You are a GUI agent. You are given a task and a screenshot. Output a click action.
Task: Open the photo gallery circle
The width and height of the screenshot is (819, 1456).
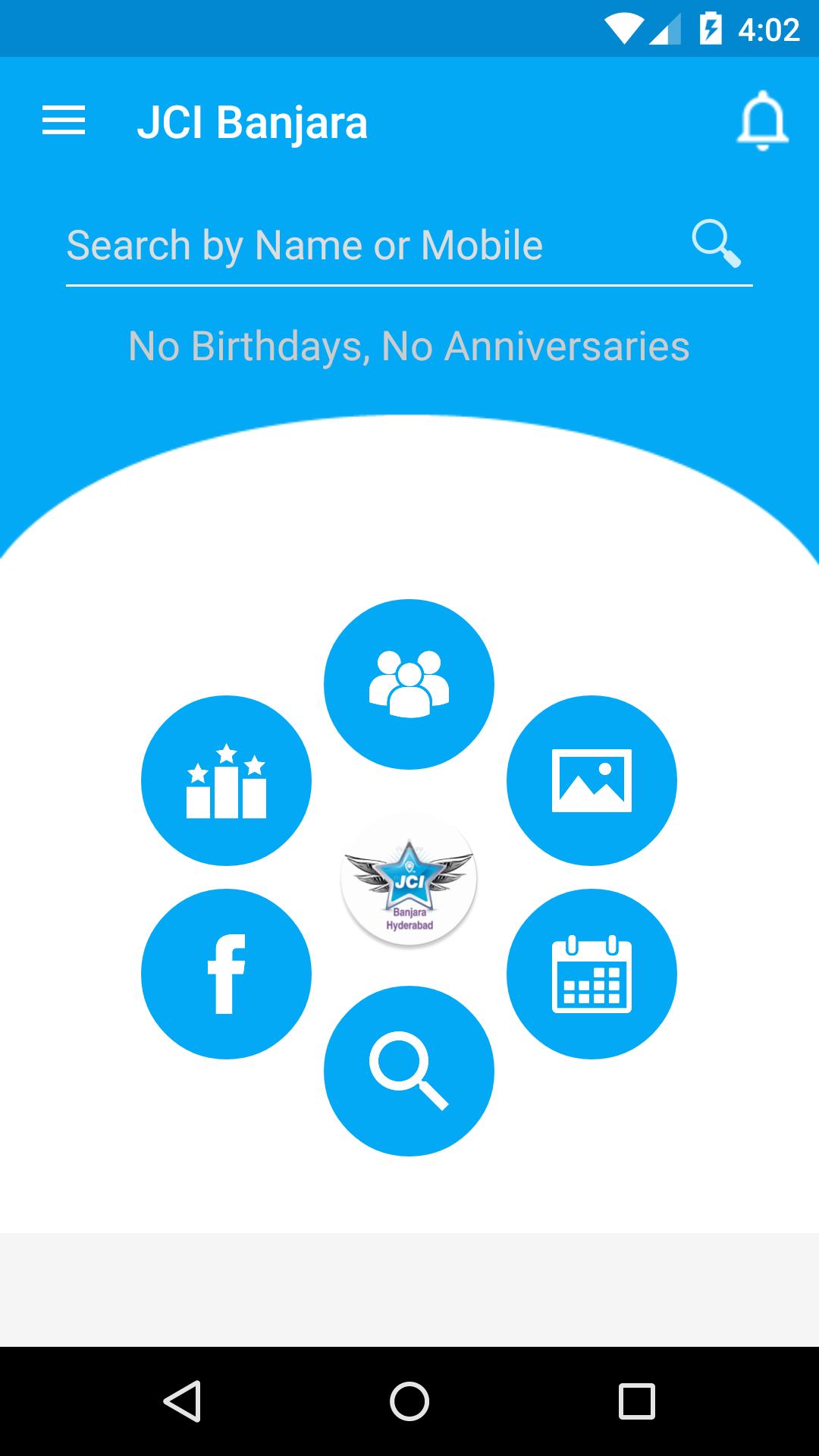coord(591,780)
